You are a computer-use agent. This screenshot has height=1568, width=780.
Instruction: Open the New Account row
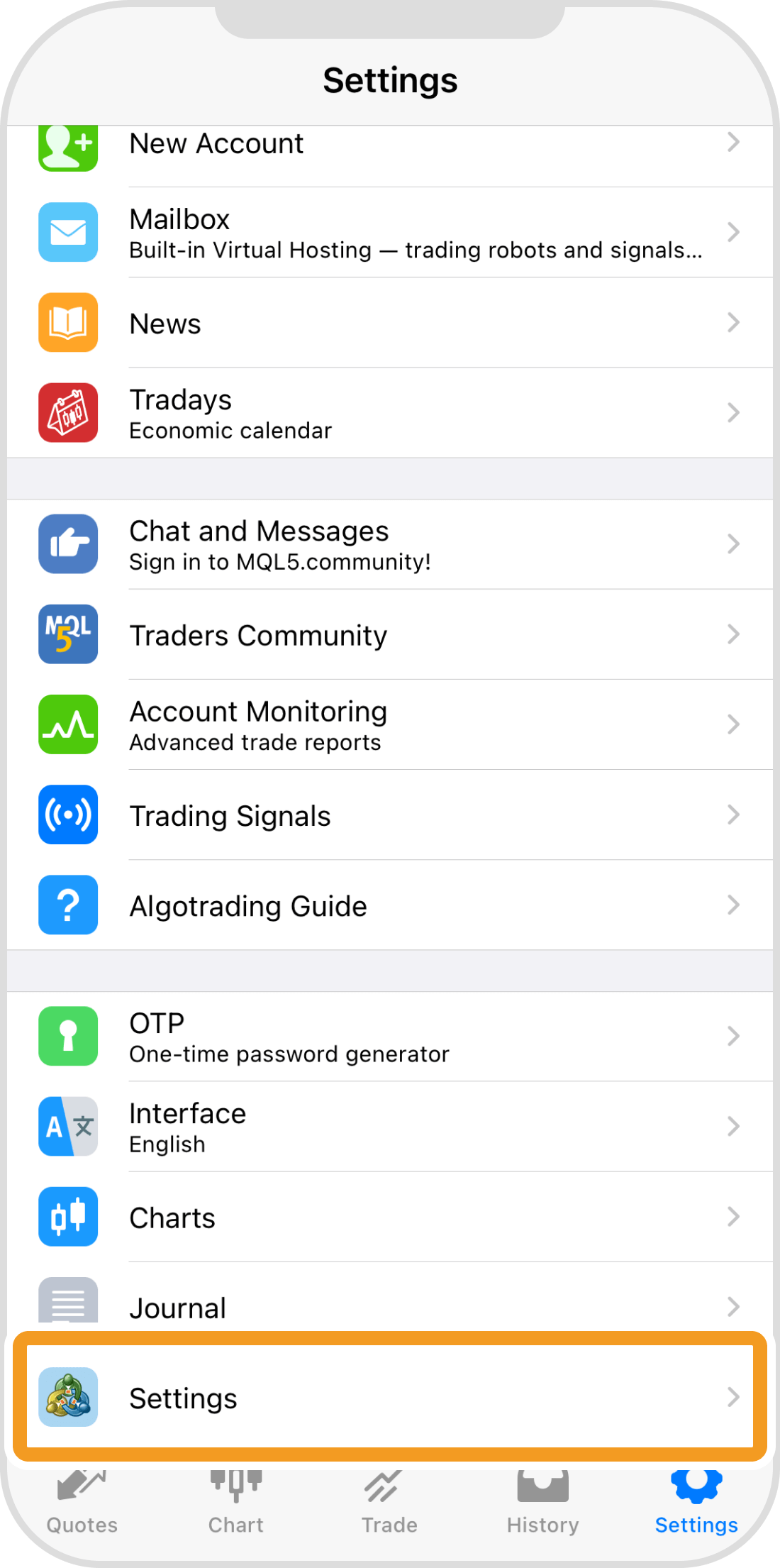(390, 145)
